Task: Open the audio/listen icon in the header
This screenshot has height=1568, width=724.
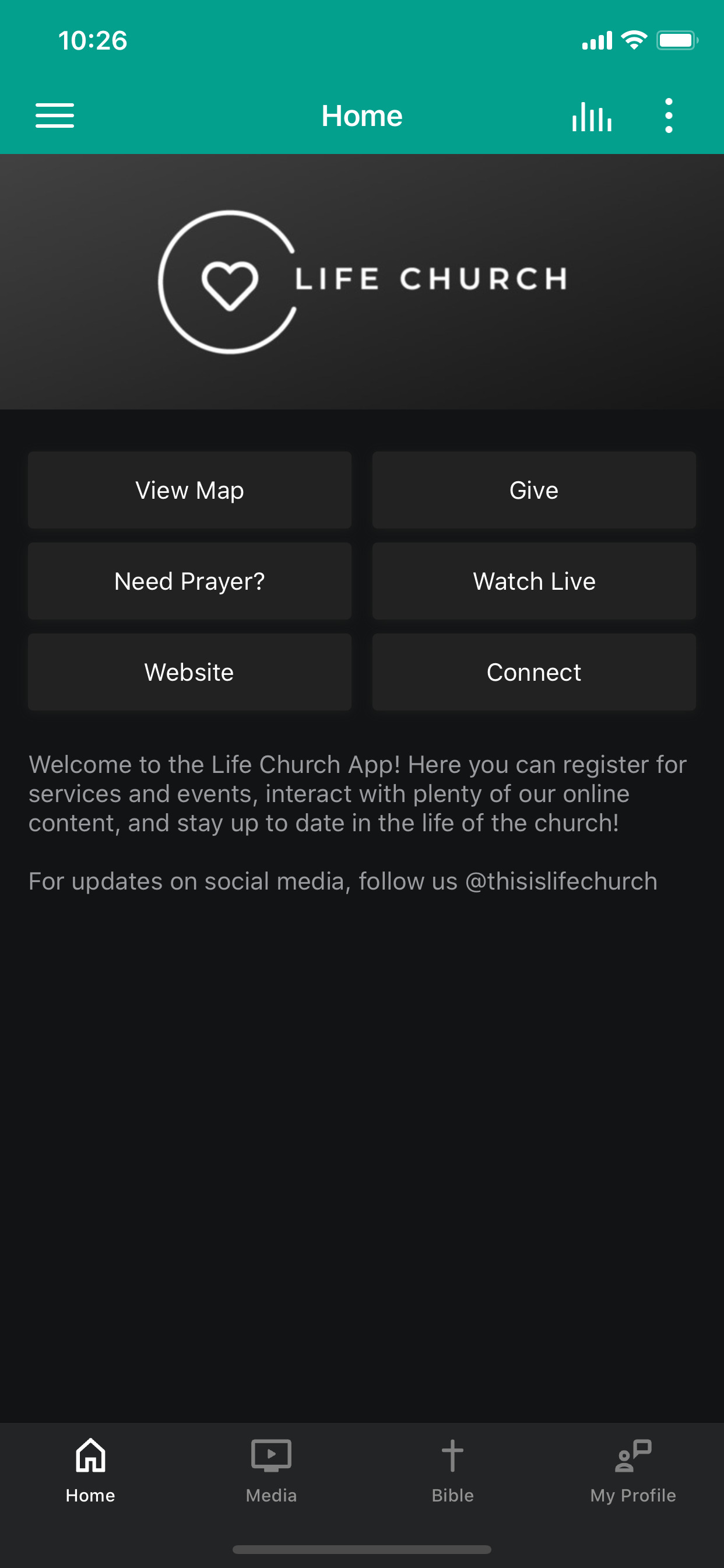Action: pyautogui.click(x=591, y=116)
